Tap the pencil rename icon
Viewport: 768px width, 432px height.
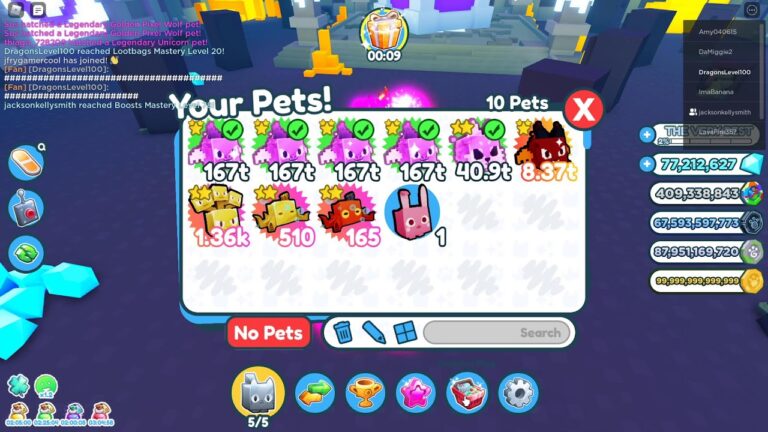374,332
